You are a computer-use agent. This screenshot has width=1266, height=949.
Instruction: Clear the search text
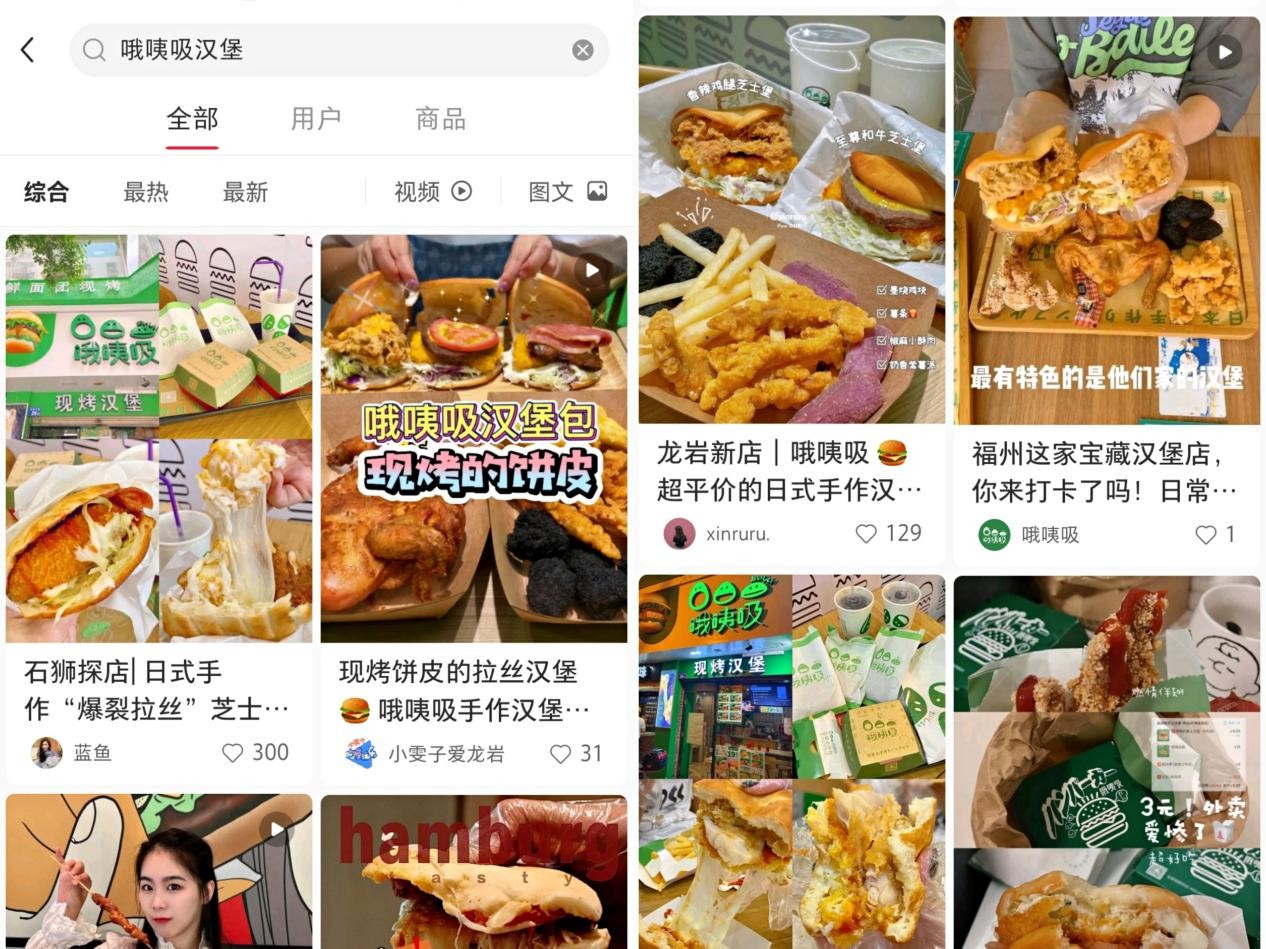(x=583, y=50)
